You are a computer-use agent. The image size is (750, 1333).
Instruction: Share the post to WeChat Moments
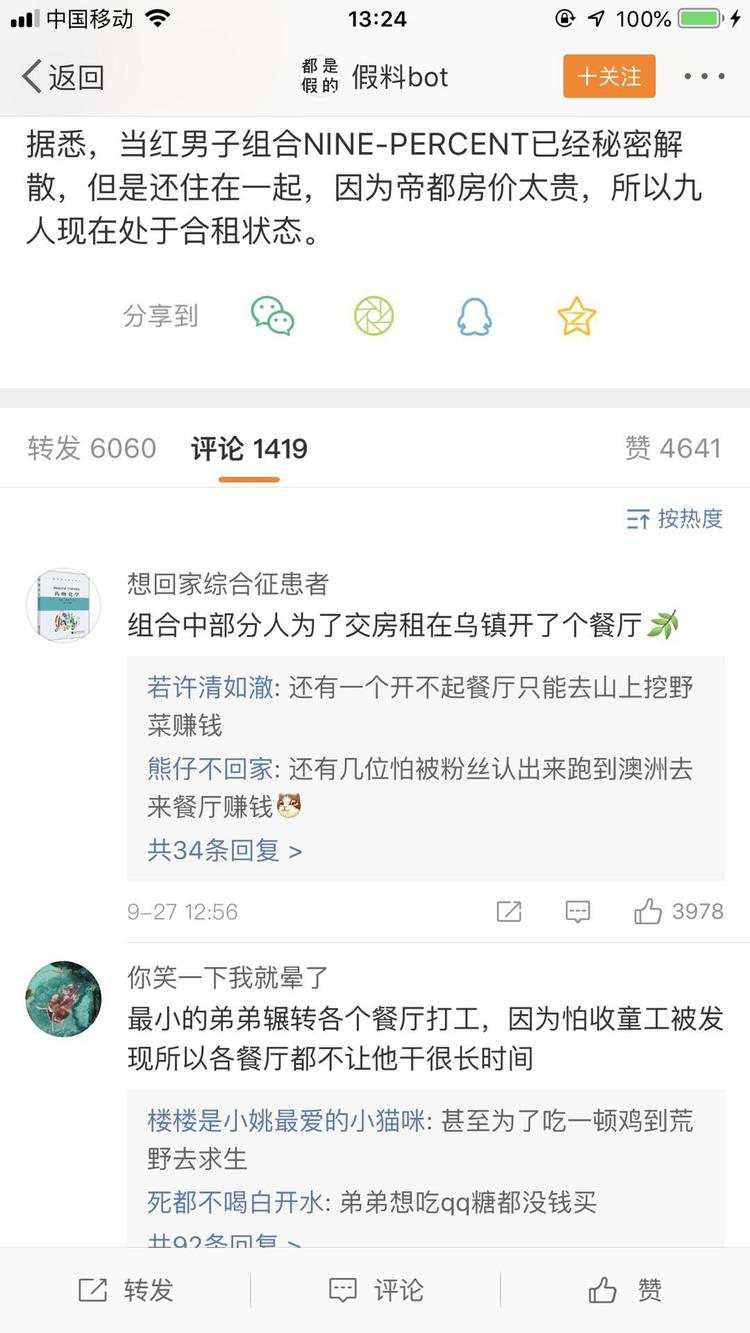point(374,316)
